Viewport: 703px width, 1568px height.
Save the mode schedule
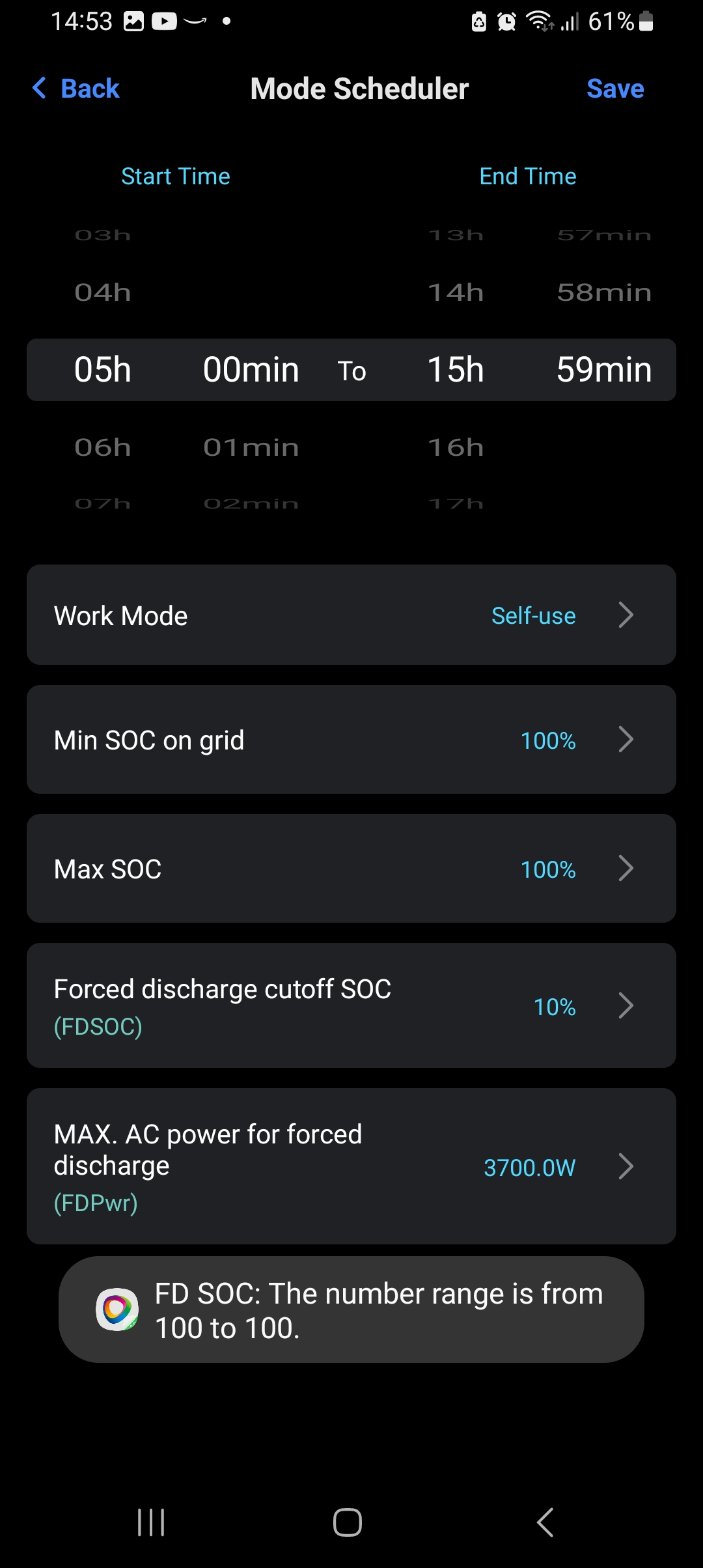click(x=614, y=89)
